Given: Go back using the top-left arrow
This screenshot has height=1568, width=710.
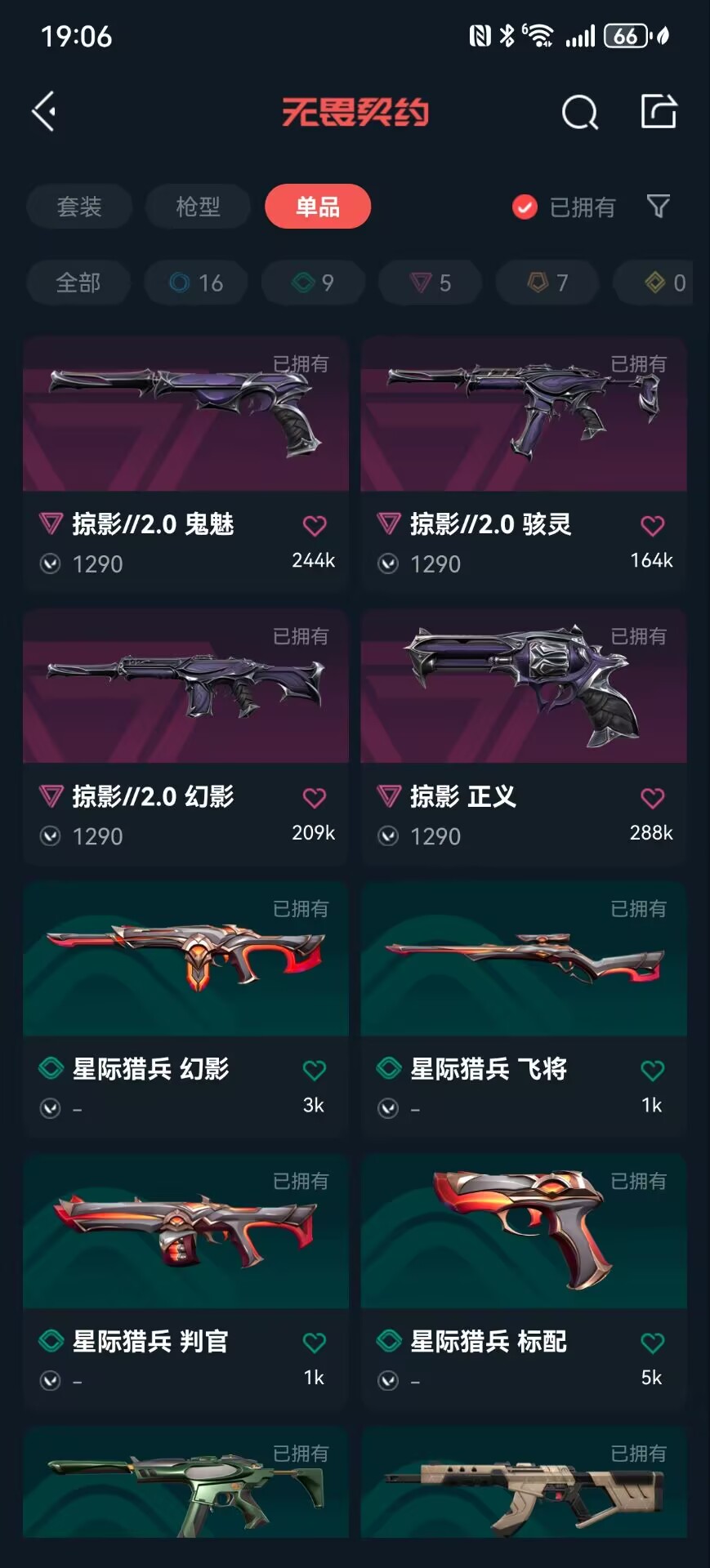Looking at the screenshot, I should (x=44, y=111).
